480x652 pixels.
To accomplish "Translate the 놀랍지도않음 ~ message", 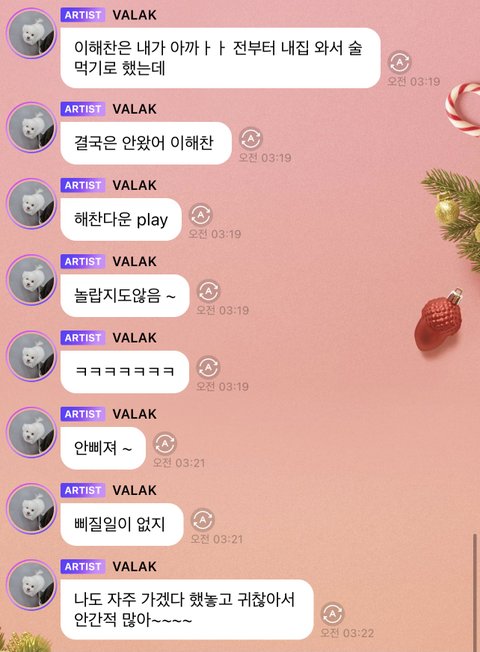I will 208,291.
